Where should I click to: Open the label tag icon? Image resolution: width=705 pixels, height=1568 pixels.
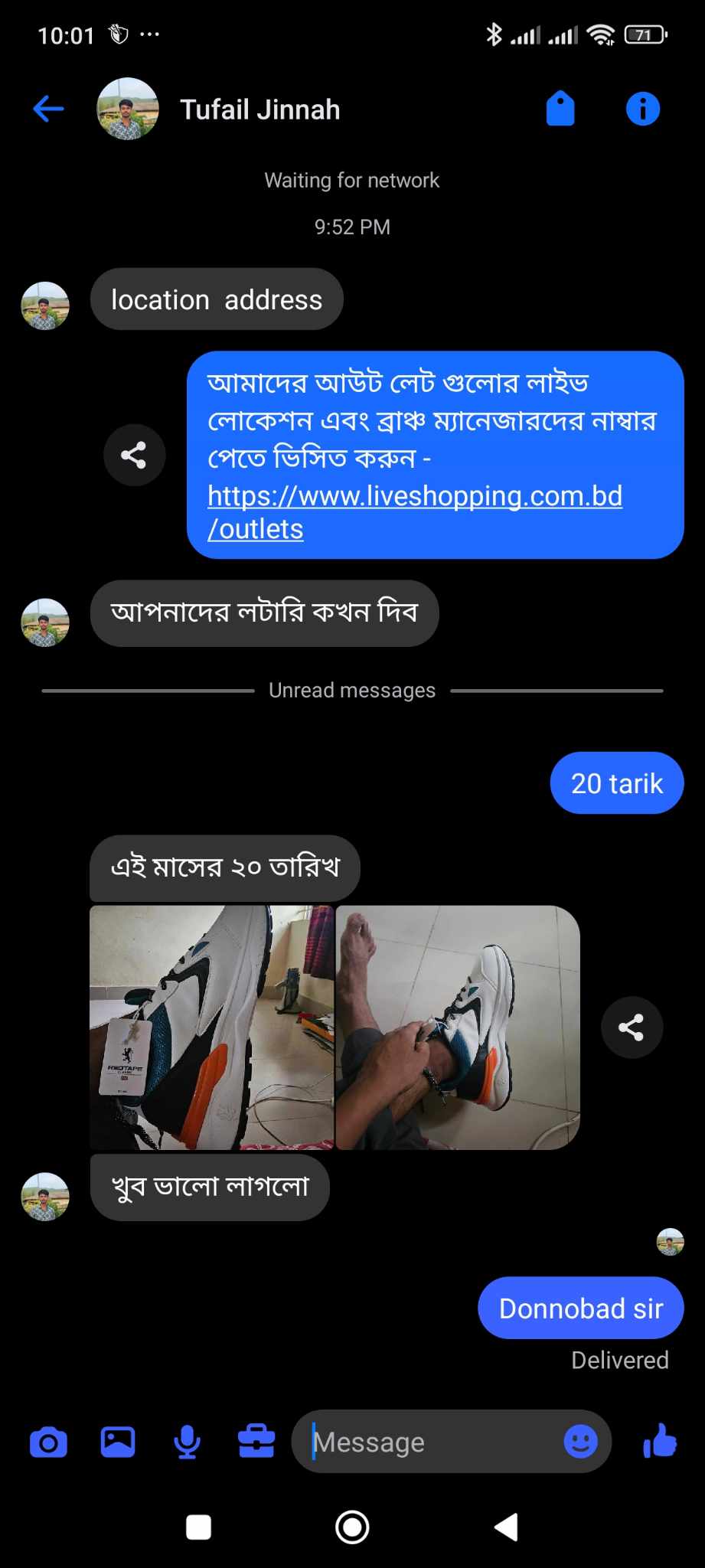[x=560, y=109]
